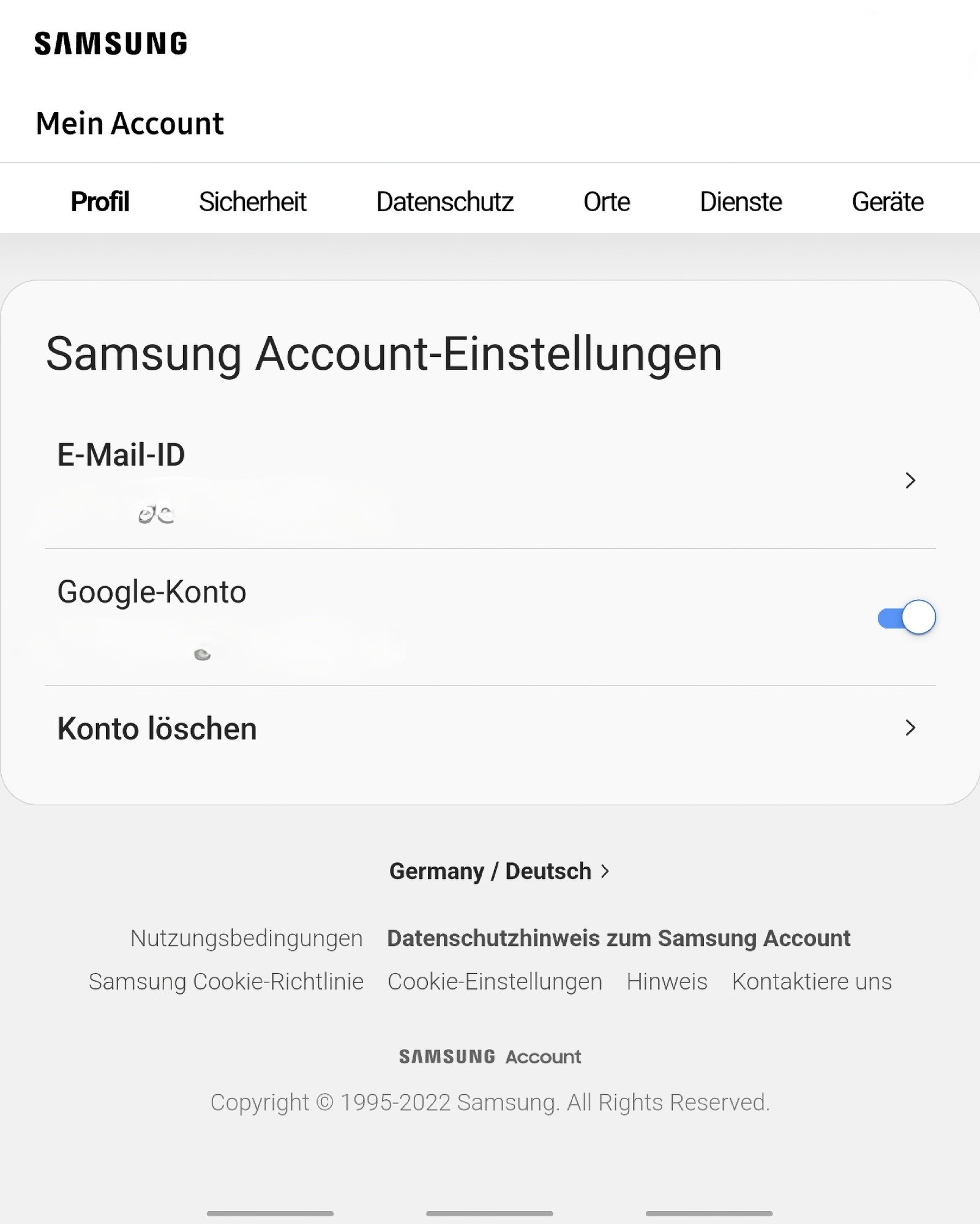
Task: Expand Konto löschen via chevron arrow
Action: pyautogui.click(x=910, y=728)
